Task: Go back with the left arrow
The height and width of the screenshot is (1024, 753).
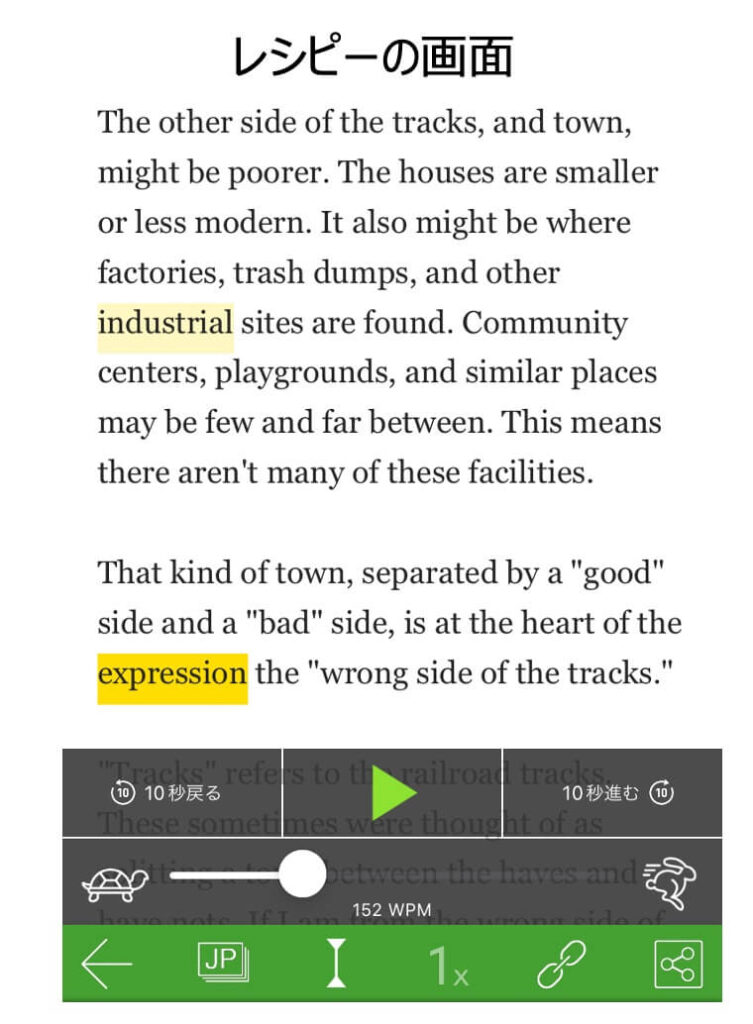Action: tap(107, 965)
